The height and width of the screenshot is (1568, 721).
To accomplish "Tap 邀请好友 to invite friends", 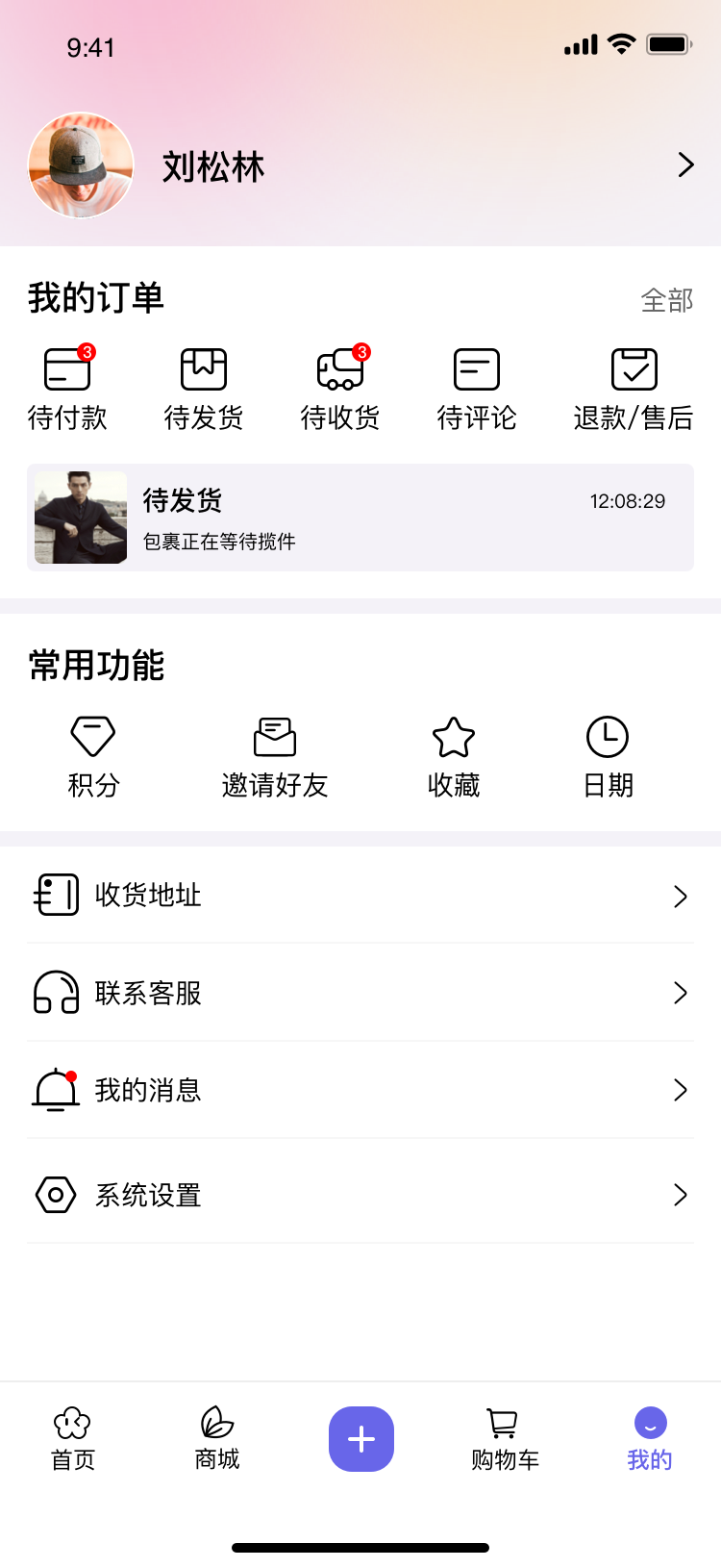I will click(275, 757).
